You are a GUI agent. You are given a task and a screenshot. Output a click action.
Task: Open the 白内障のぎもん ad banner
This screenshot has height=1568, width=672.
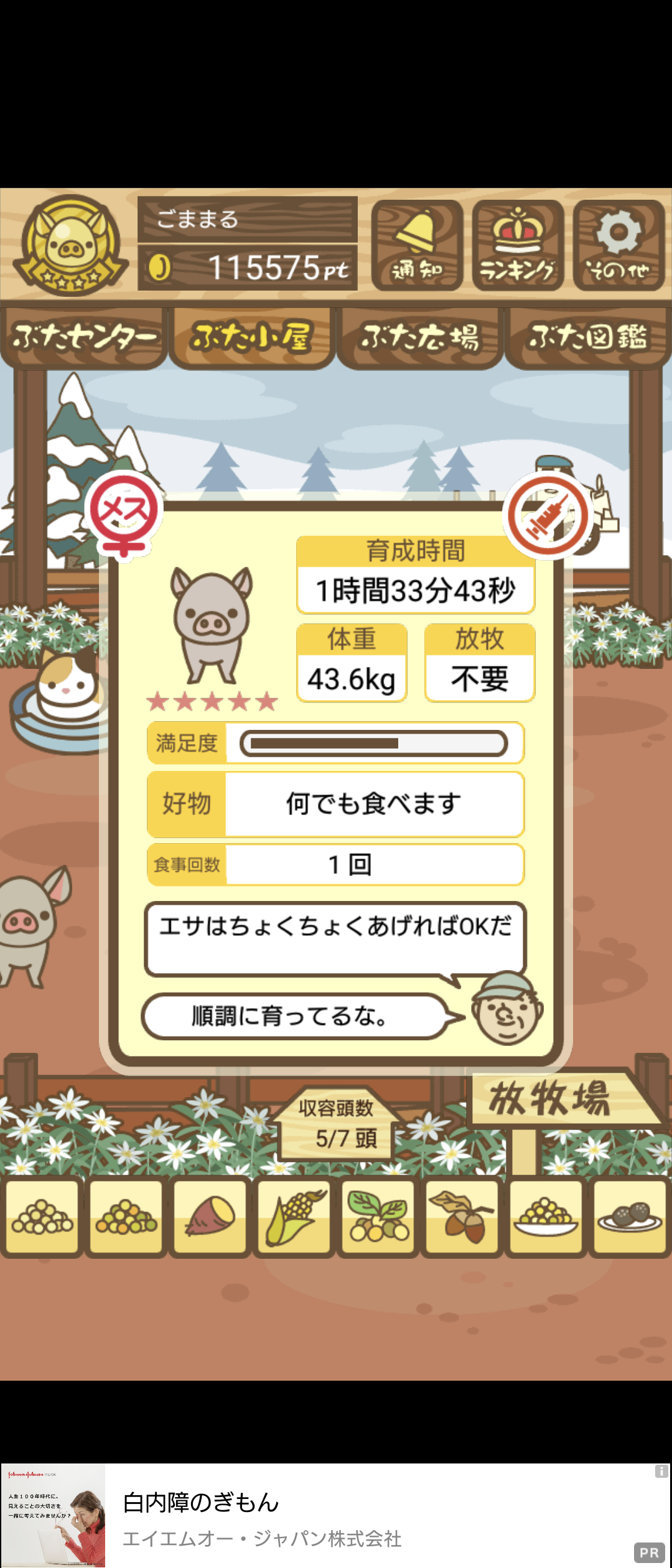tap(336, 1516)
